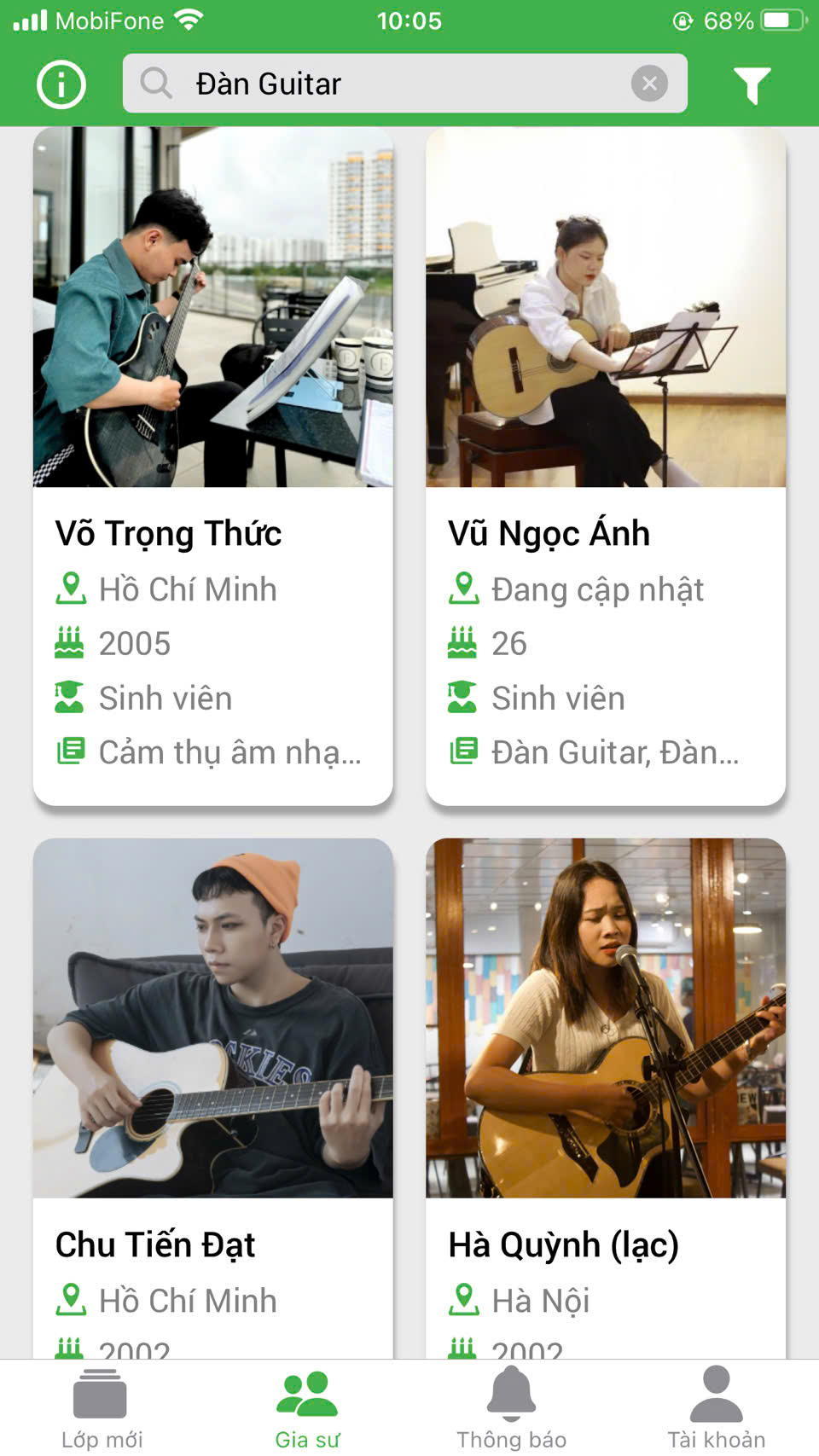Viewport: 819px width, 1456px height.
Task: Go to the Gia sư tab
Action: [307, 1409]
